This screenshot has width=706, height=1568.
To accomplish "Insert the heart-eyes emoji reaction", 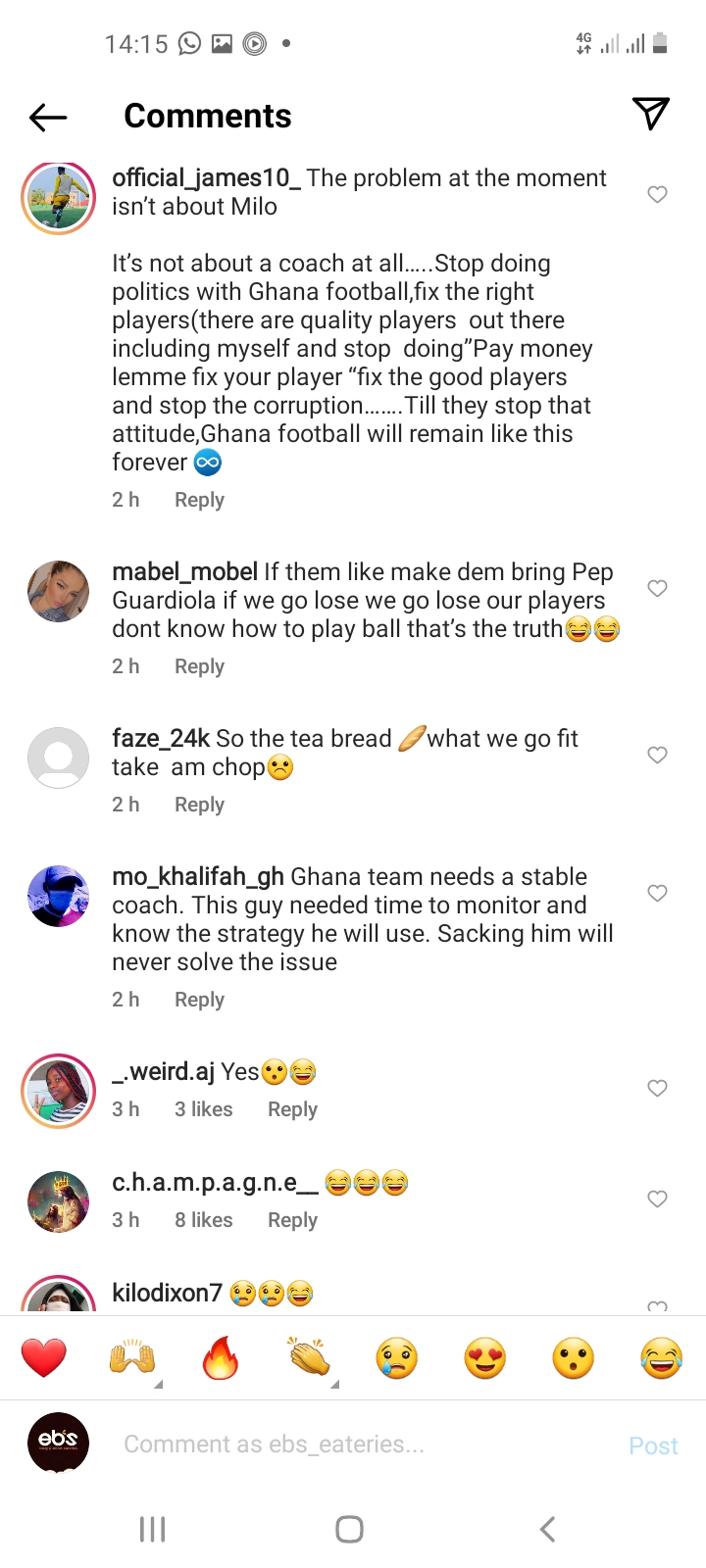I will point(485,1359).
